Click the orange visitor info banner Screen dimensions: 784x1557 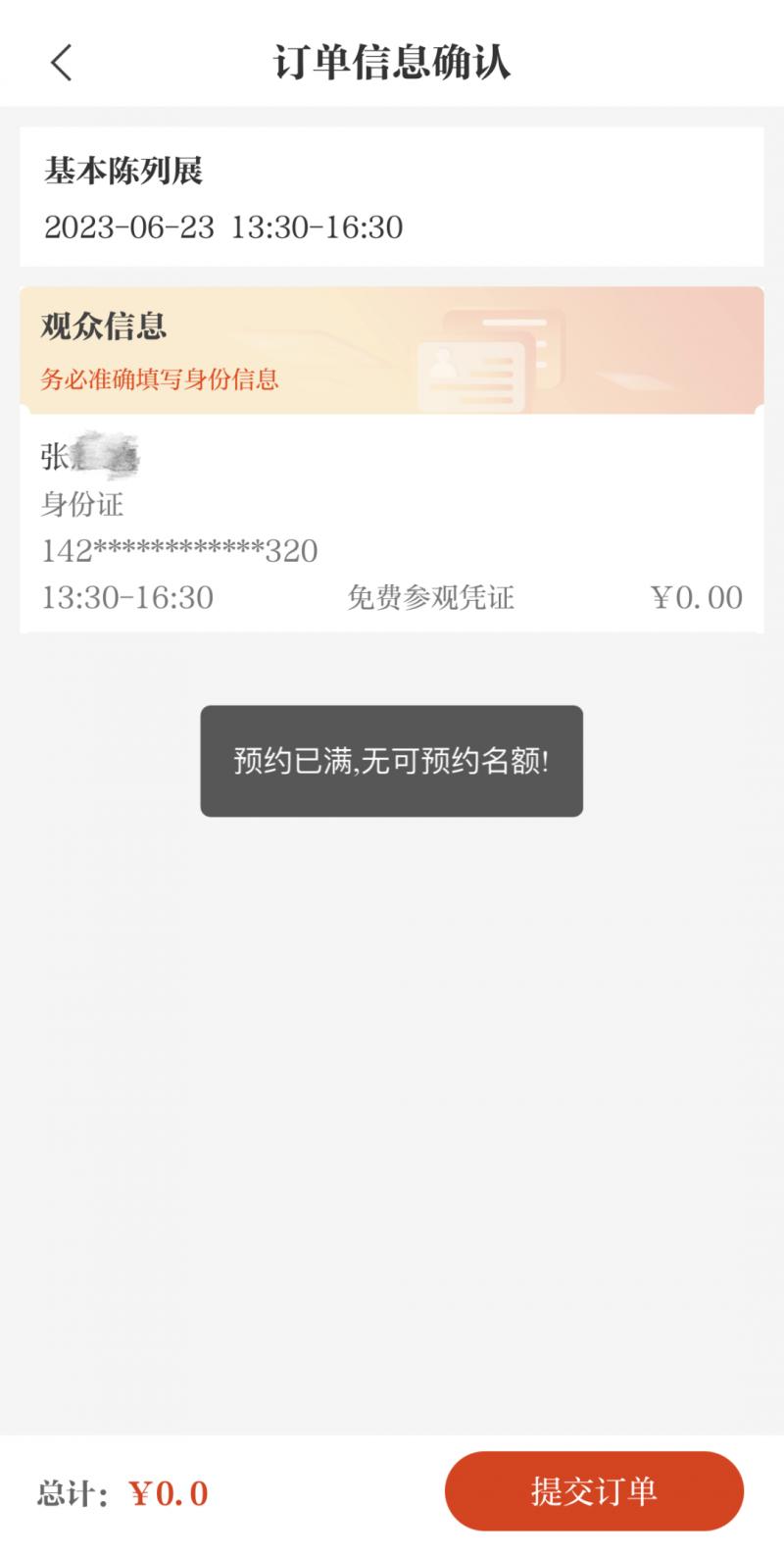392,348
